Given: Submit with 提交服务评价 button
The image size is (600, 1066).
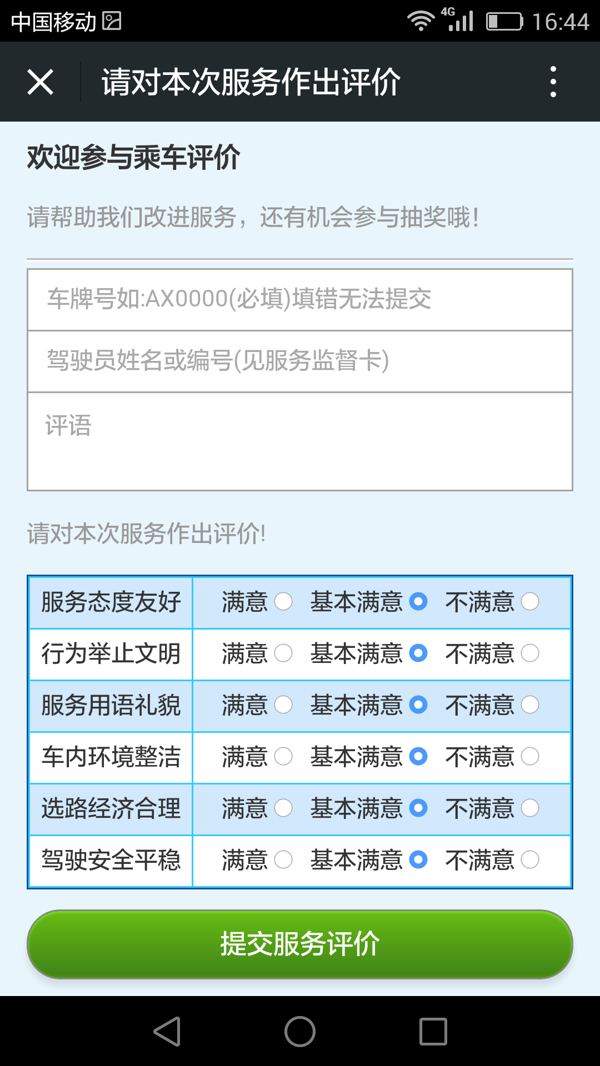Looking at the screenshot, I should point(300,944).
